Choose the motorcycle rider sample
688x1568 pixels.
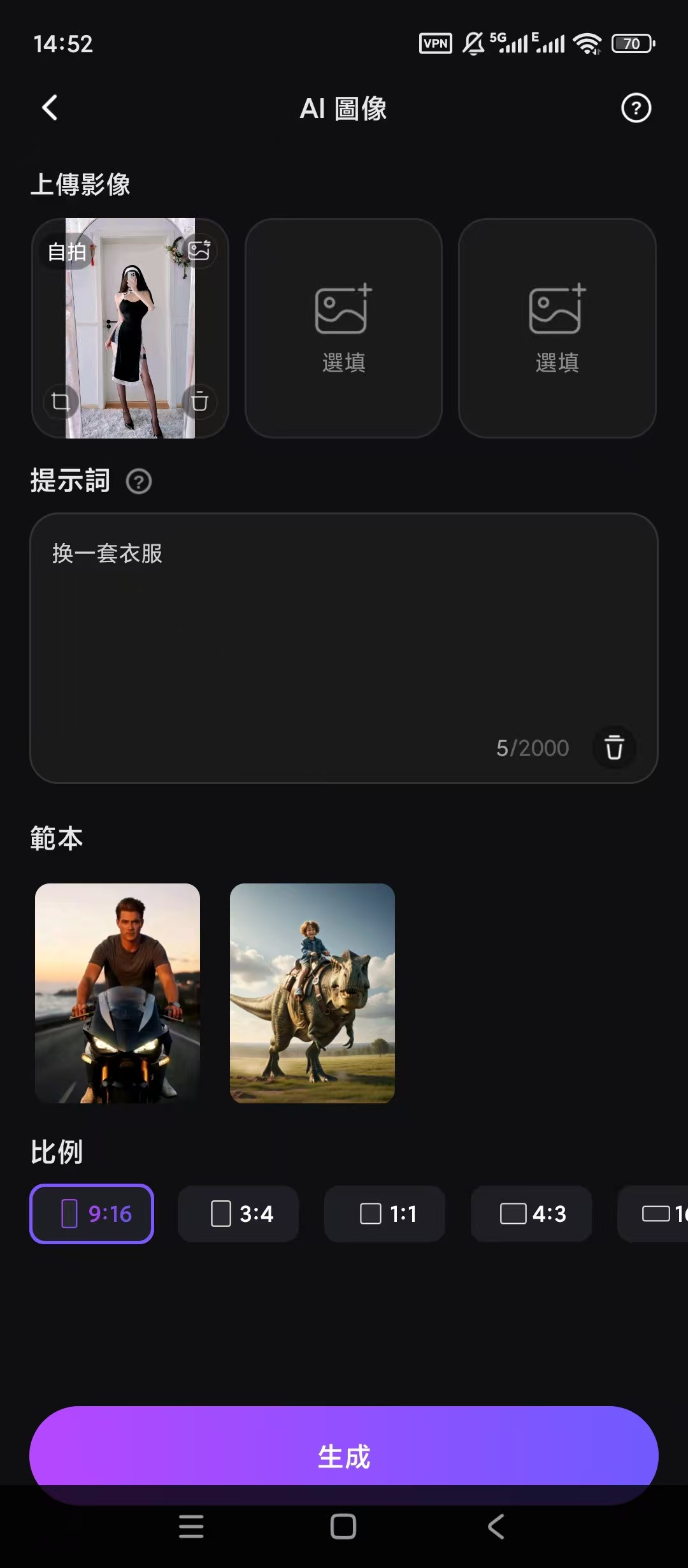click(117, 992)
